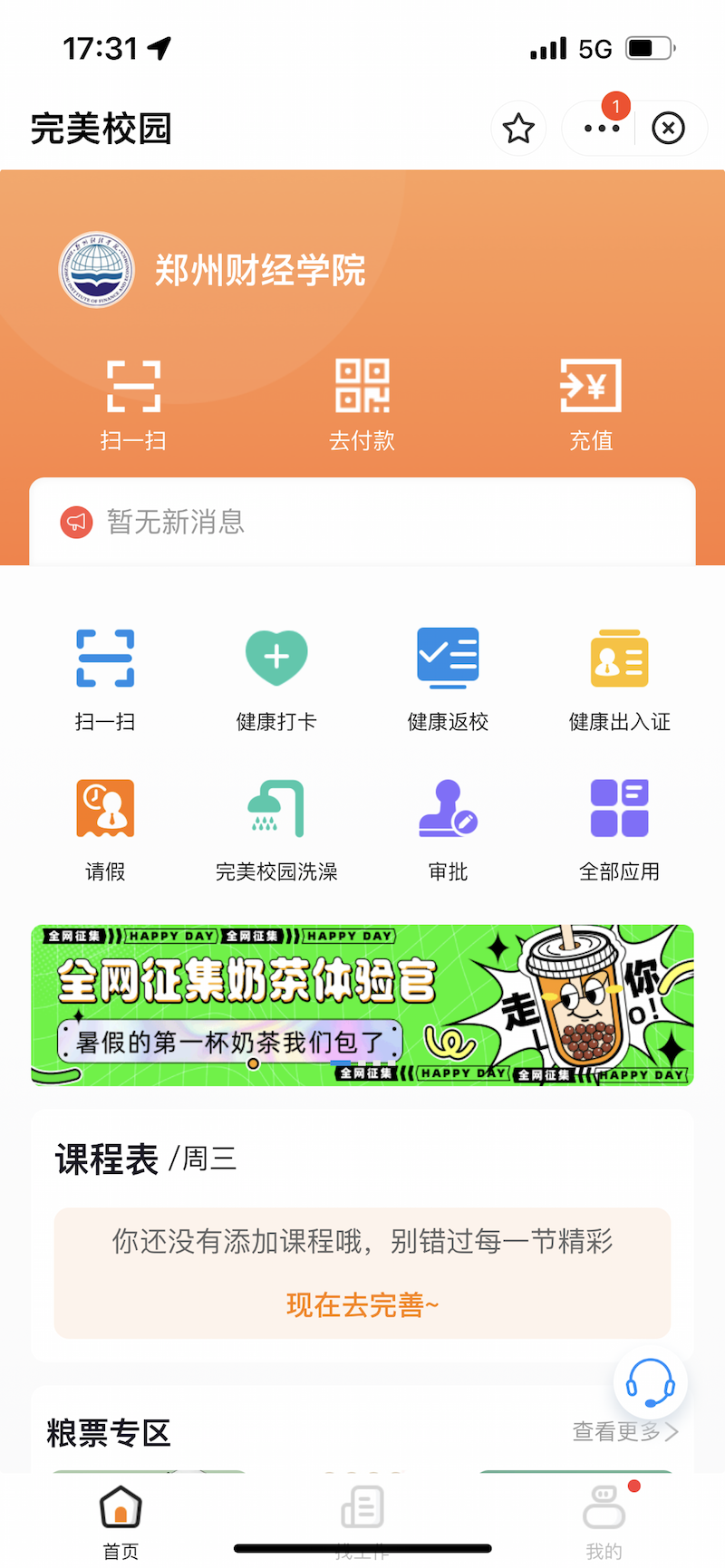
Task: Open 健康出入证
Action: tap(619, 675)
